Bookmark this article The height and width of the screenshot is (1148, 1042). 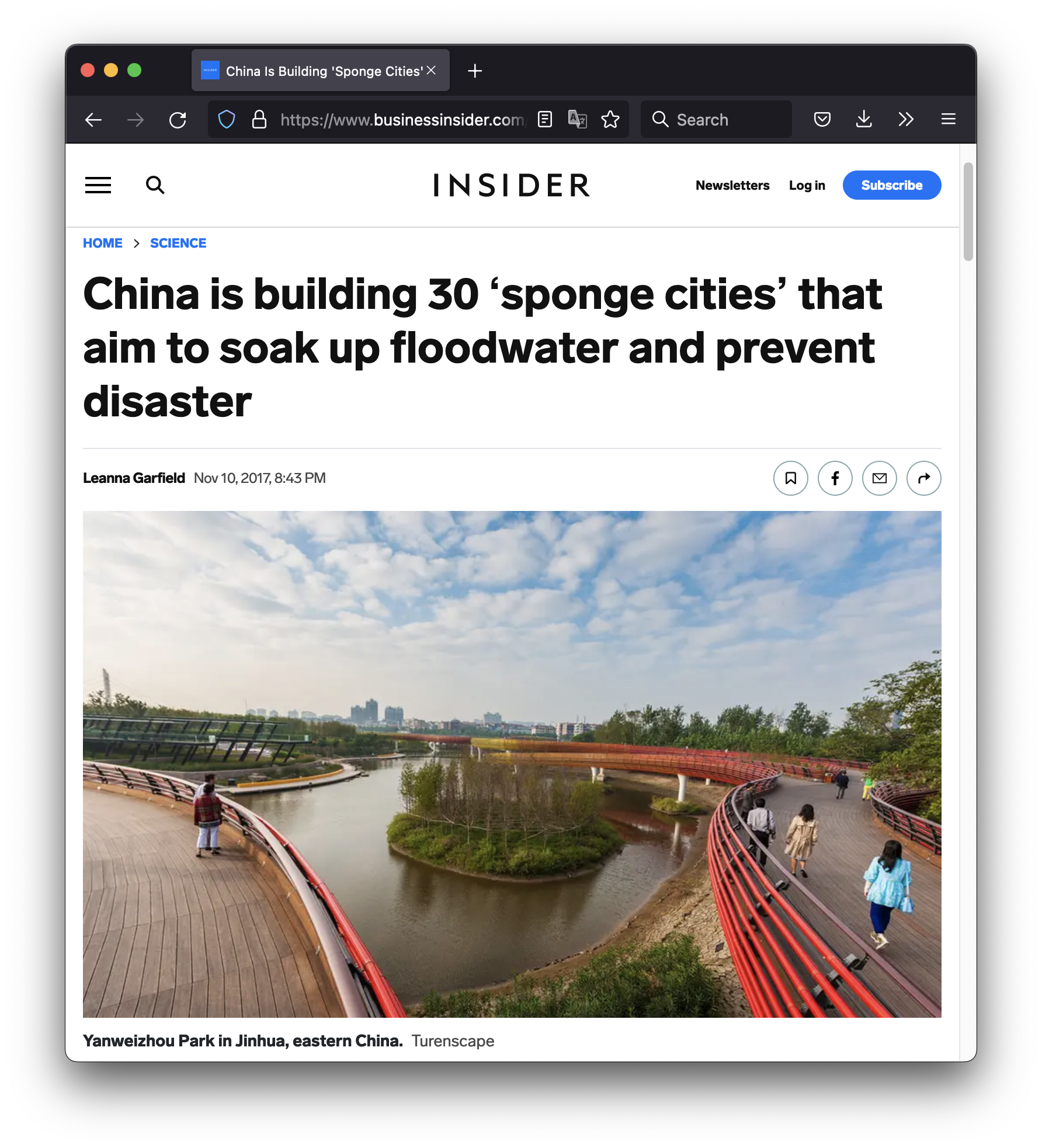[790, 478]
